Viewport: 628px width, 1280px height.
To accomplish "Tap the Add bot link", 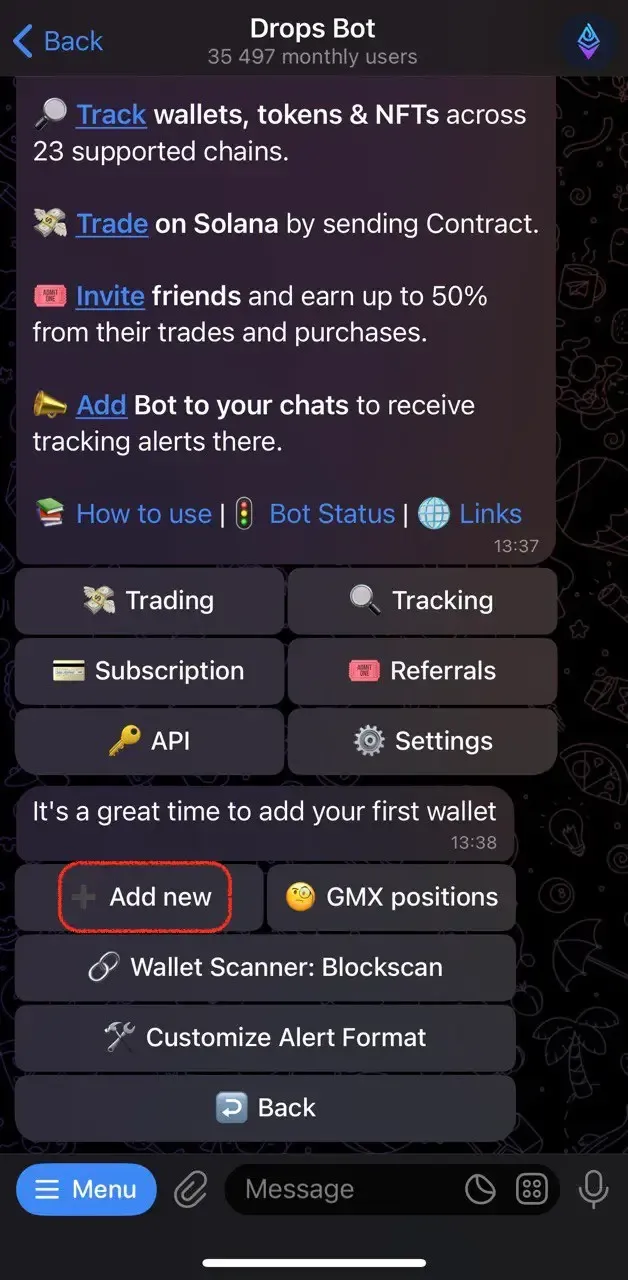I will click(x=101, y=405).
